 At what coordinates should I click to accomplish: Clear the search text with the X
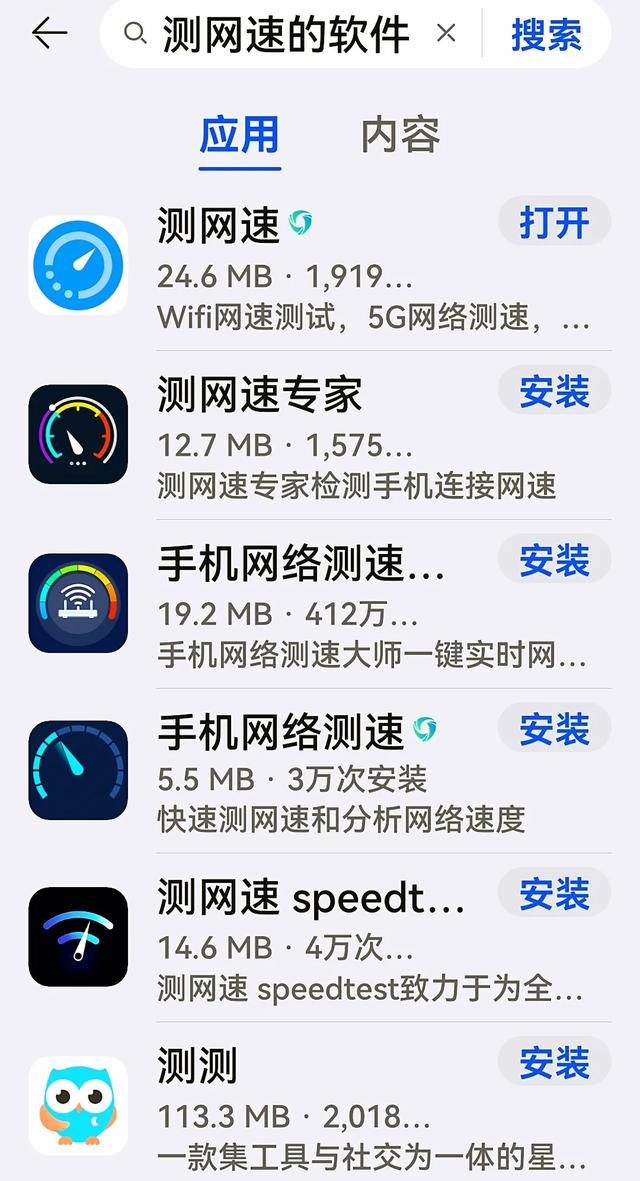click(x=446, y=34)
